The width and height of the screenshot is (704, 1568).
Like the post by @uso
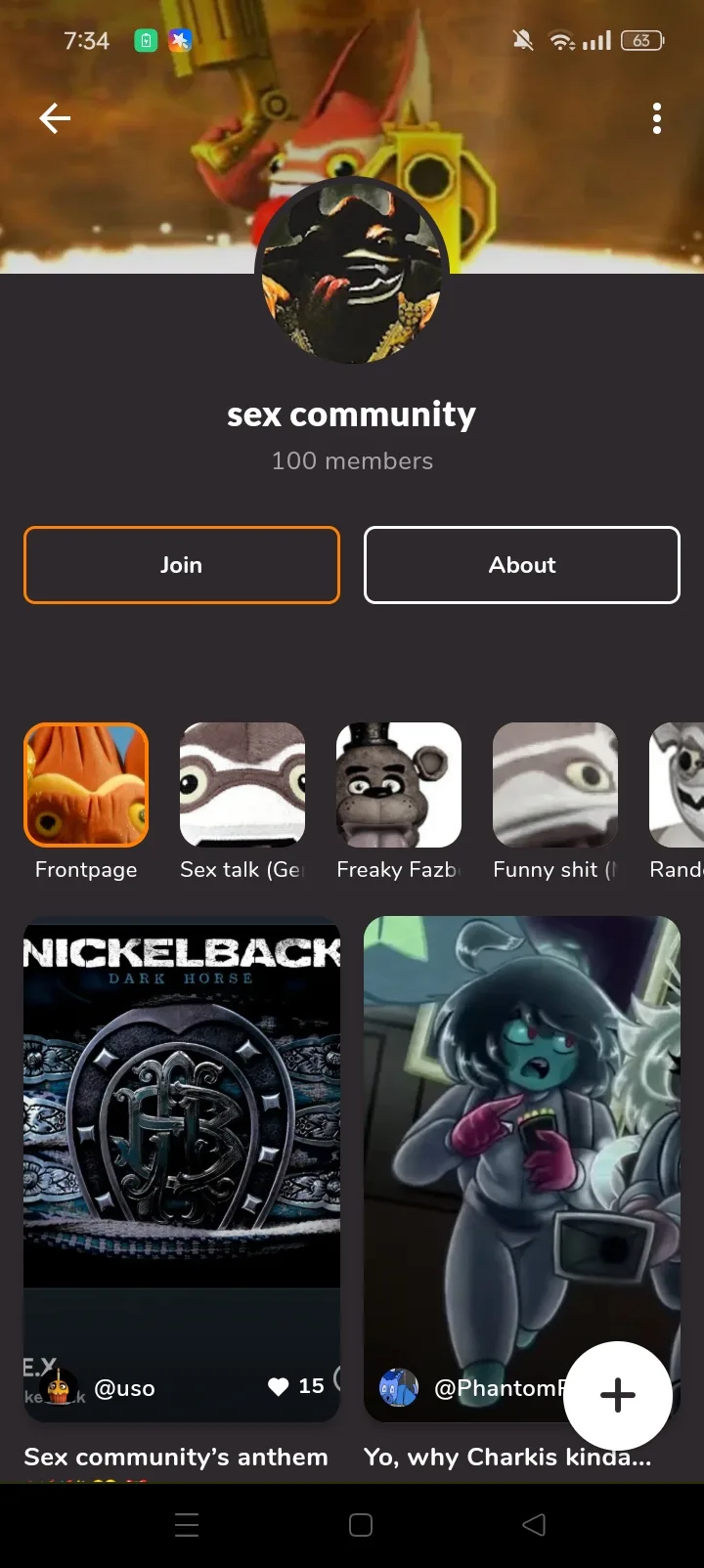pos(279,1386)
